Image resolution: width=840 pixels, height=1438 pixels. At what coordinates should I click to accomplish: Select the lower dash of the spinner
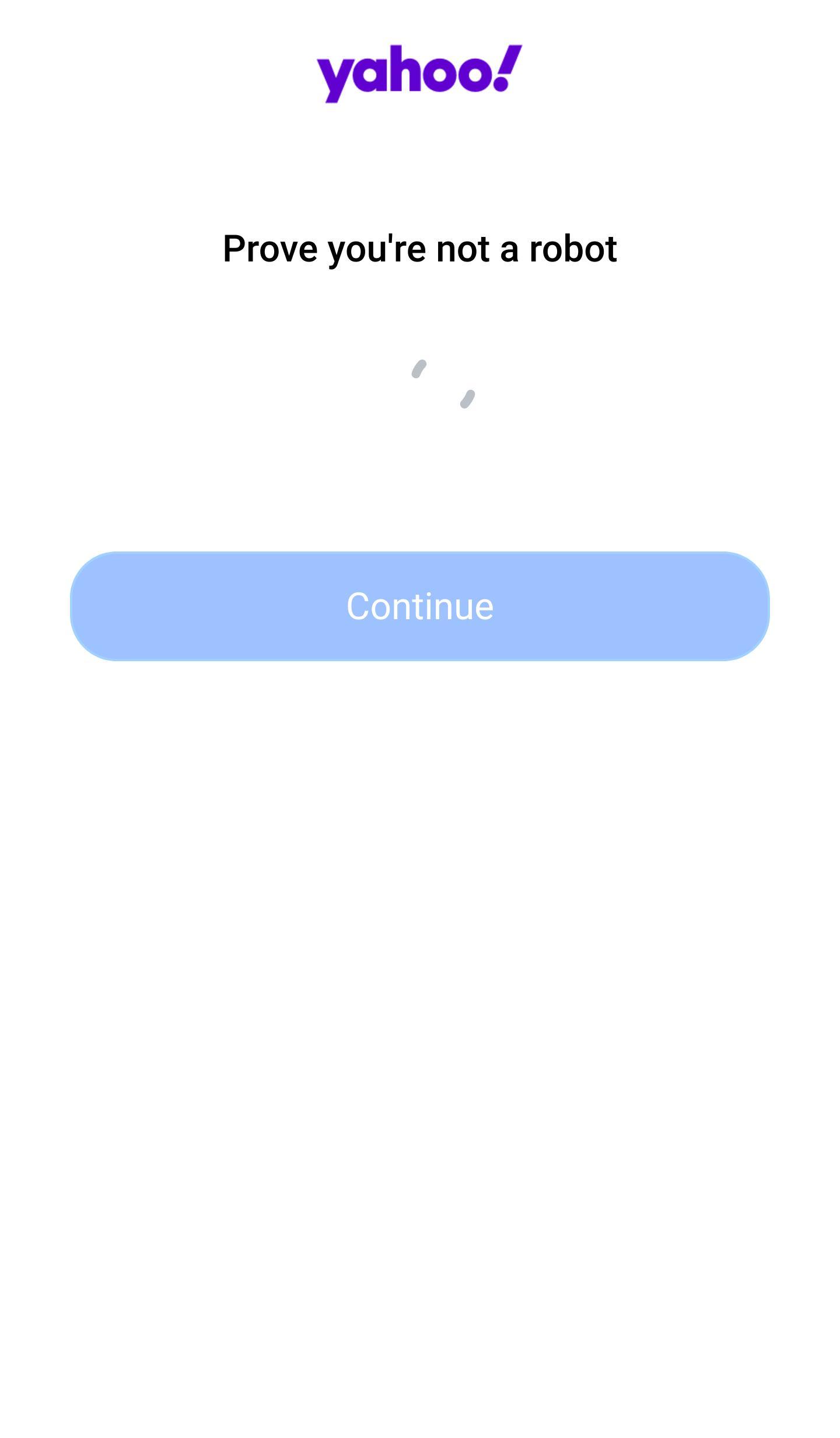(x=466, y=398)
